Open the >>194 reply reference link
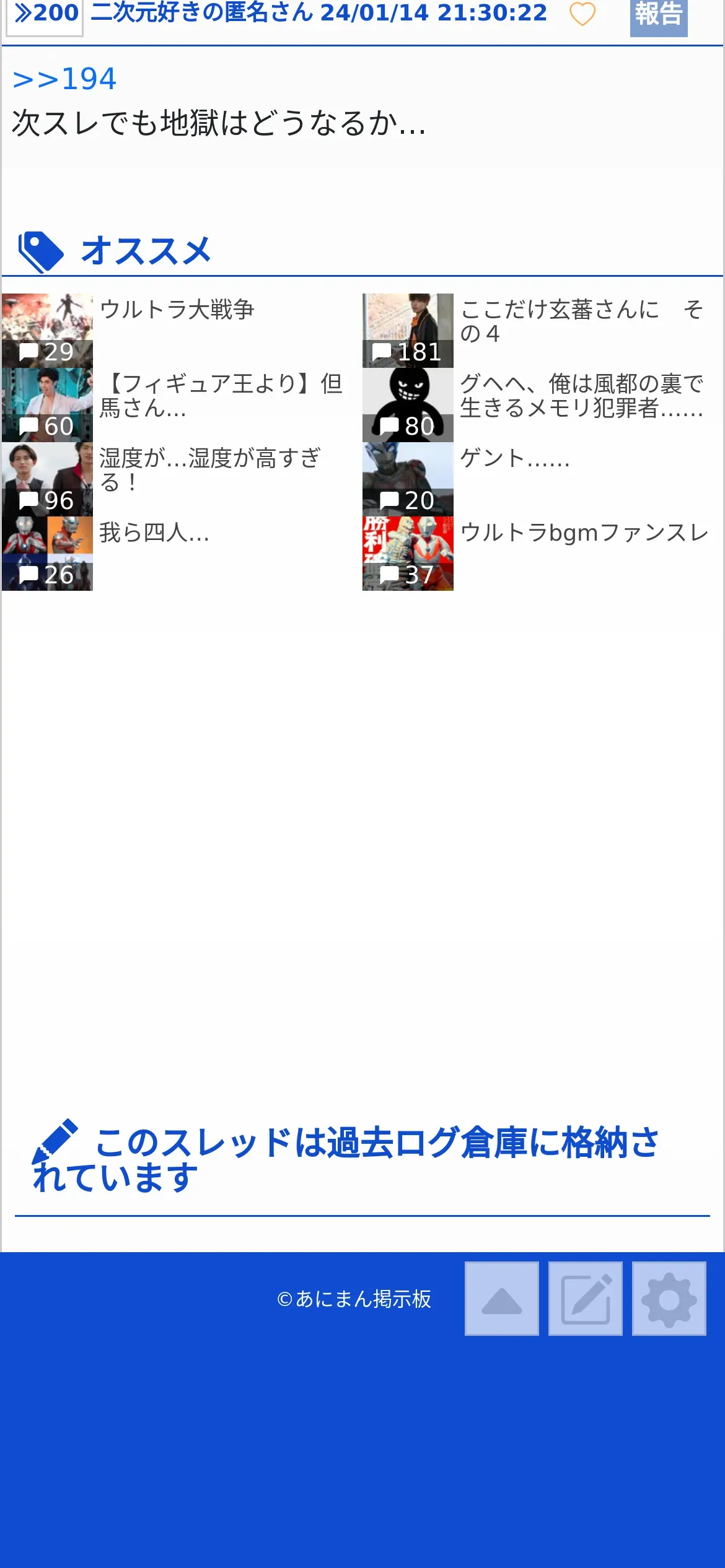The width and height of the screenshot is (725, 1568). pyautogui.click(x=64, y=79)
